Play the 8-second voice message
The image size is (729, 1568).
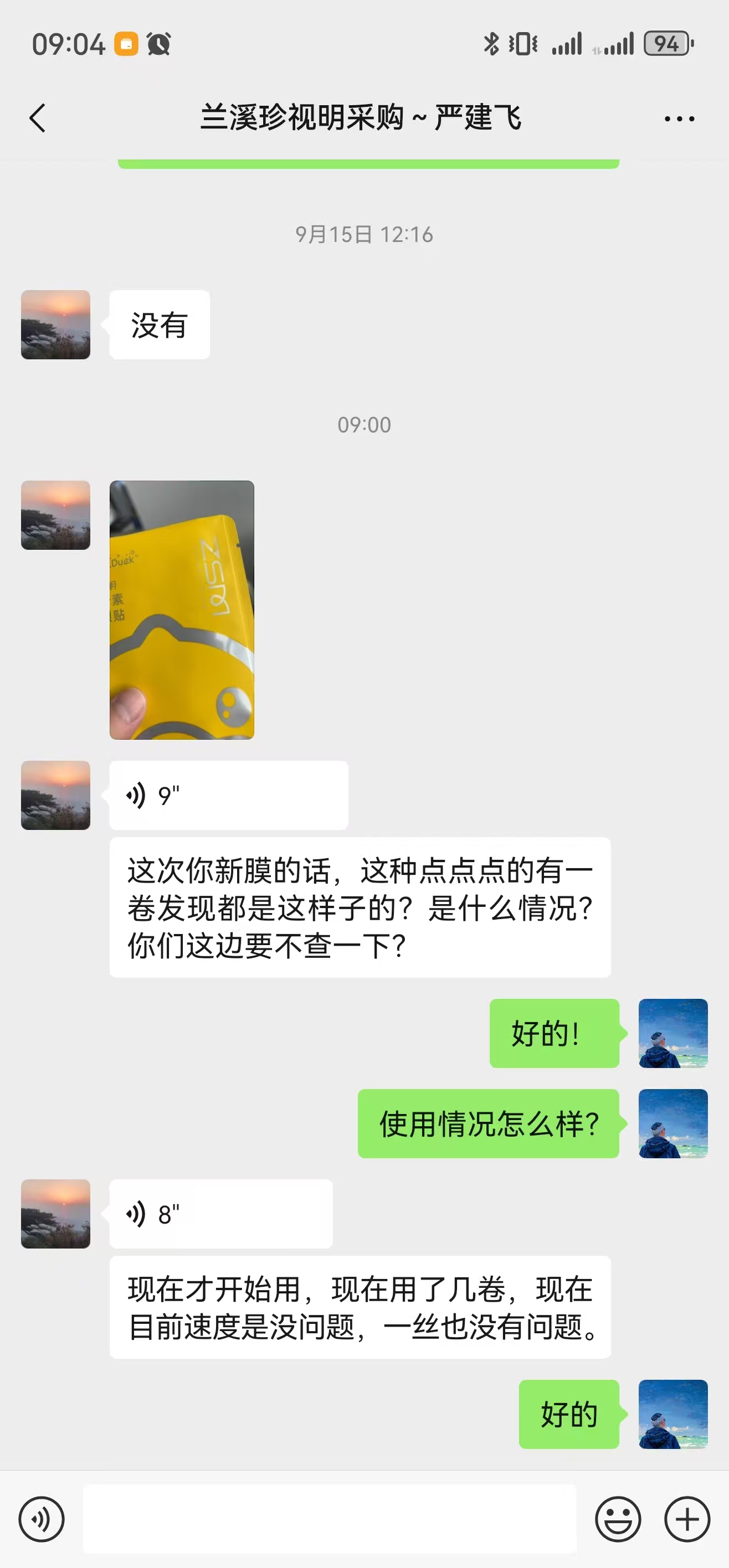220,1214
